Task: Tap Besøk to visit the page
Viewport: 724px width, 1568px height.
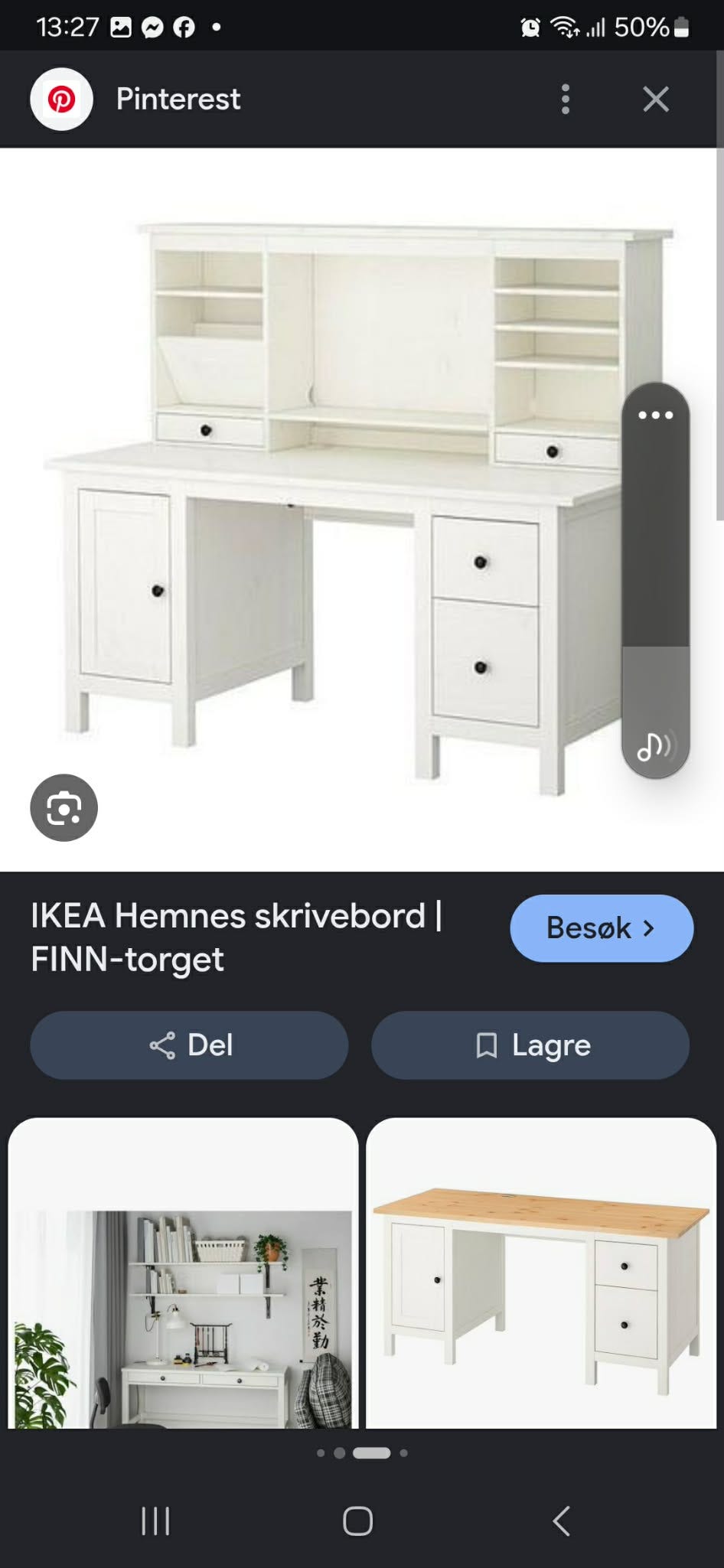Action: (602, 928)
